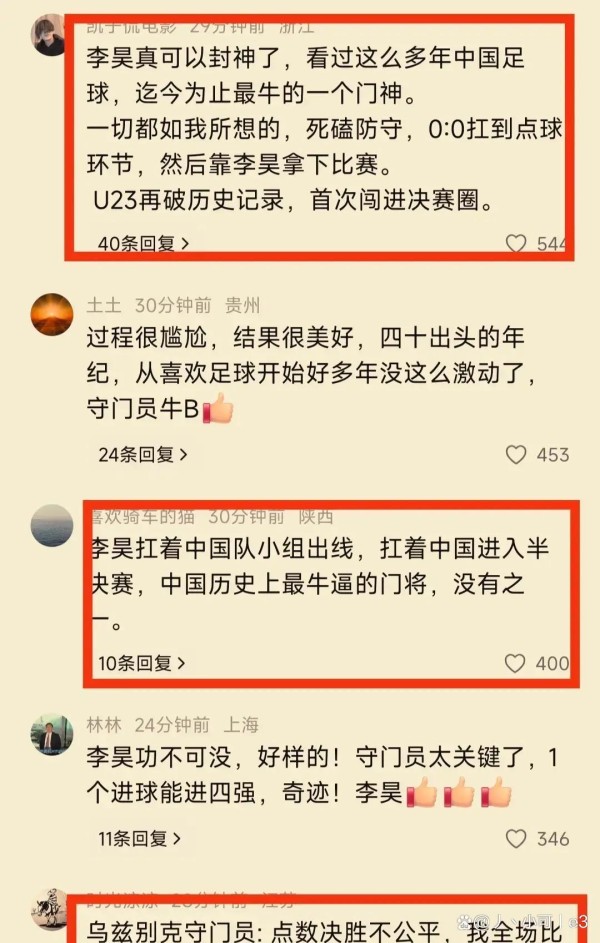Expand the 40条回复 replies thread
Viewport: 600px width, 943px height.
144,242
